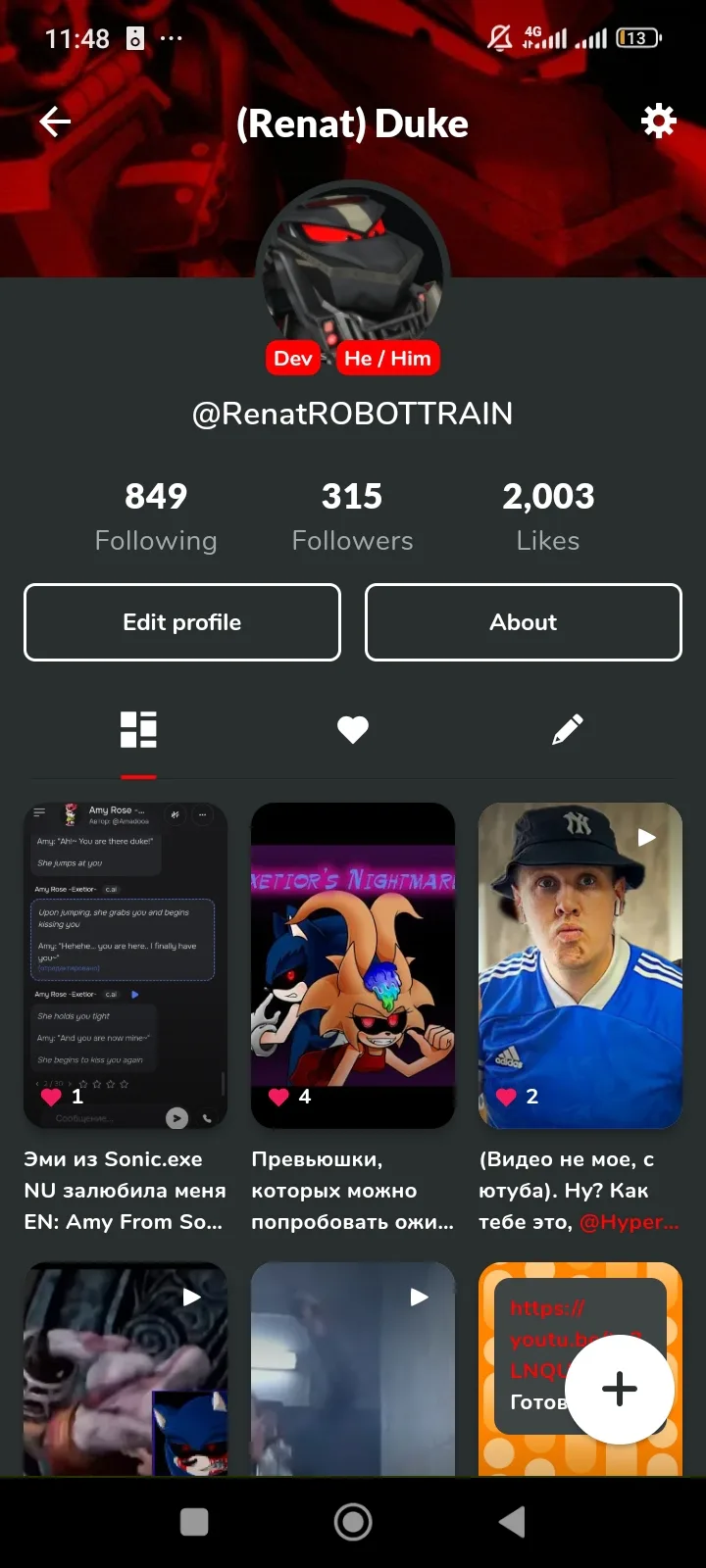The height and width of the screenshot is (1568, 706).
Task: View the Followers list
Action: (x=352, y=516)
